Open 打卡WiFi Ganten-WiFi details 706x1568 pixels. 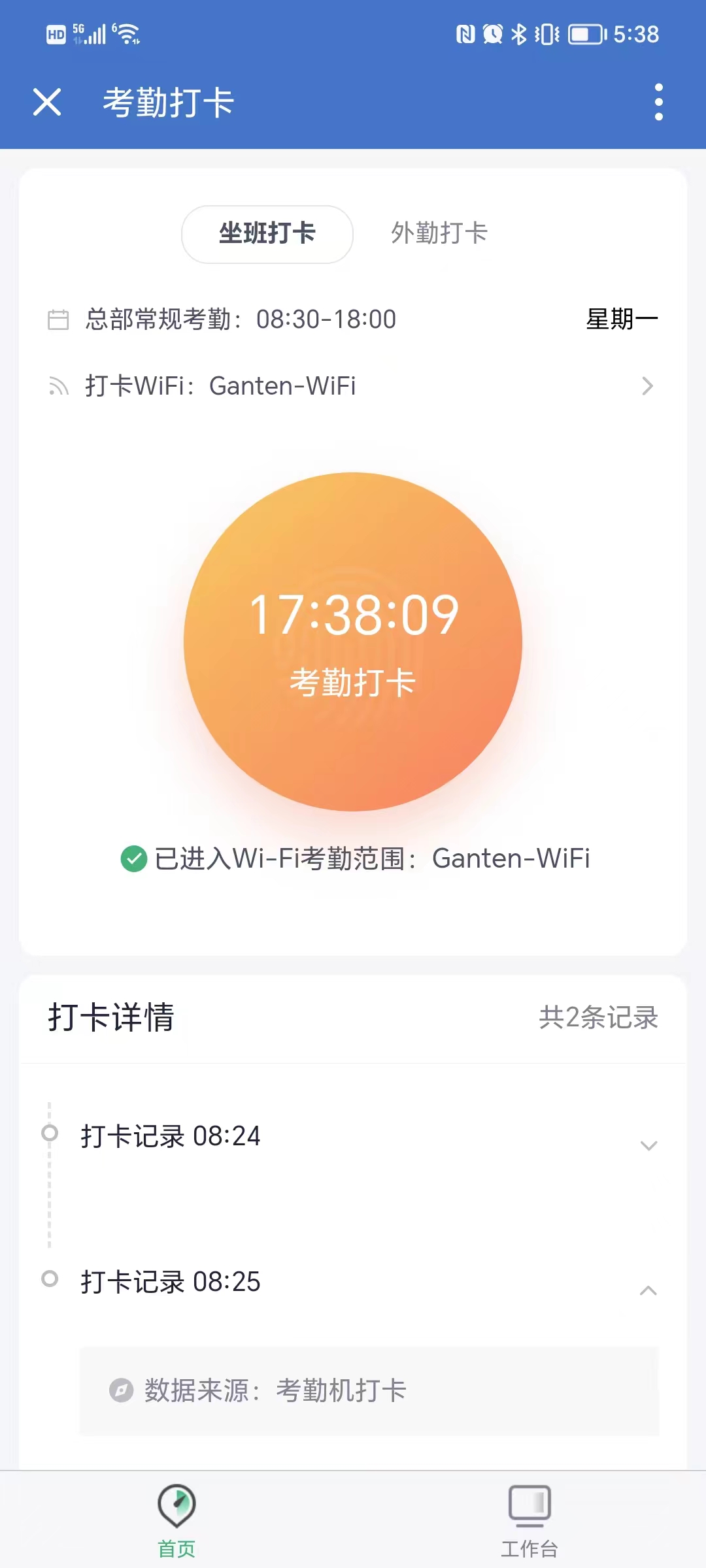[x=353, y=386]
